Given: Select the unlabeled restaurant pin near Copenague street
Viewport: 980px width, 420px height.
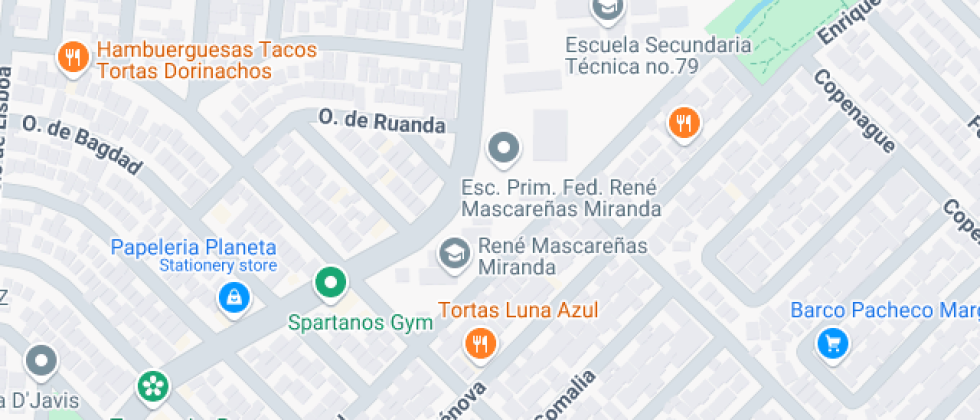Looking at the screenshot, I should (684, 124).
